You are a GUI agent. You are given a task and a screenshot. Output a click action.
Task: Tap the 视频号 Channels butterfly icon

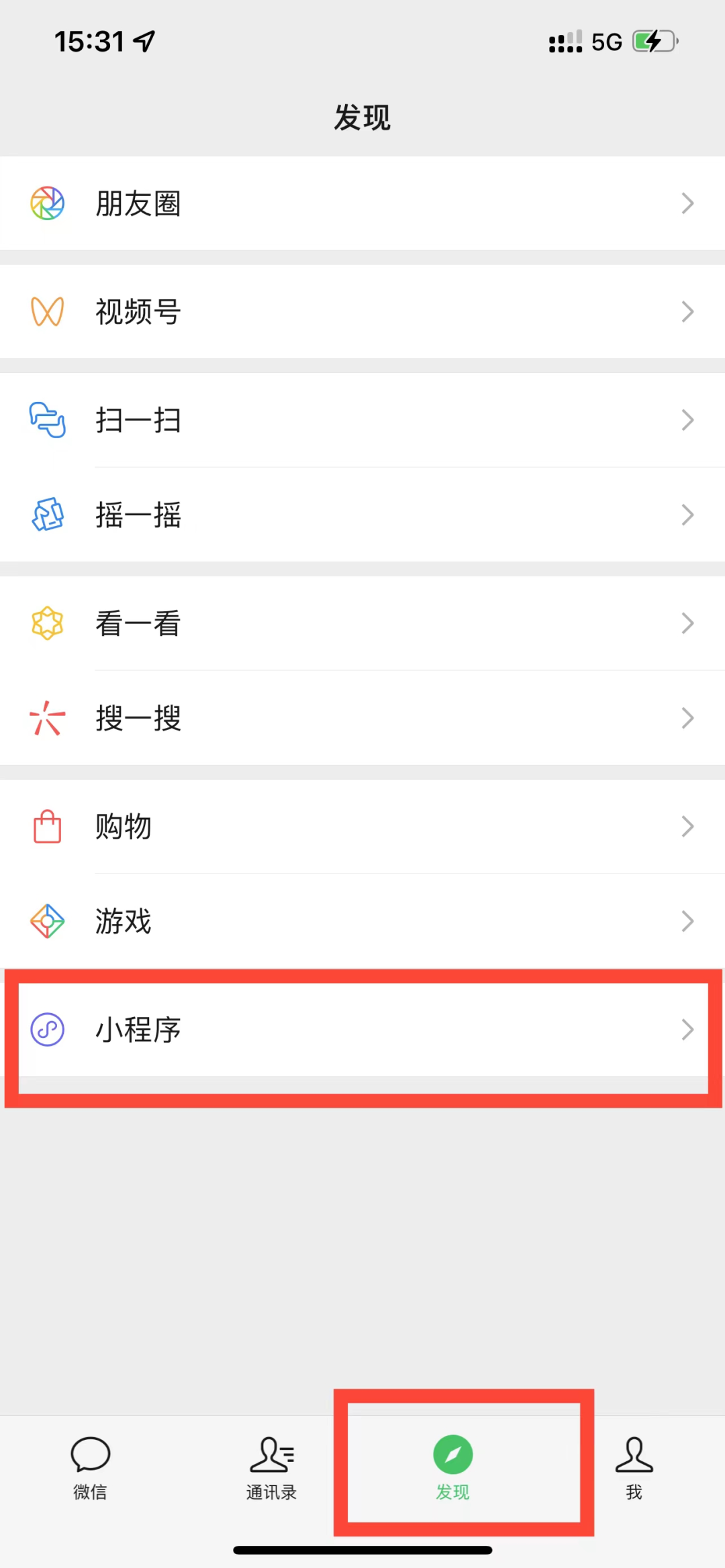tap(47, 311)
